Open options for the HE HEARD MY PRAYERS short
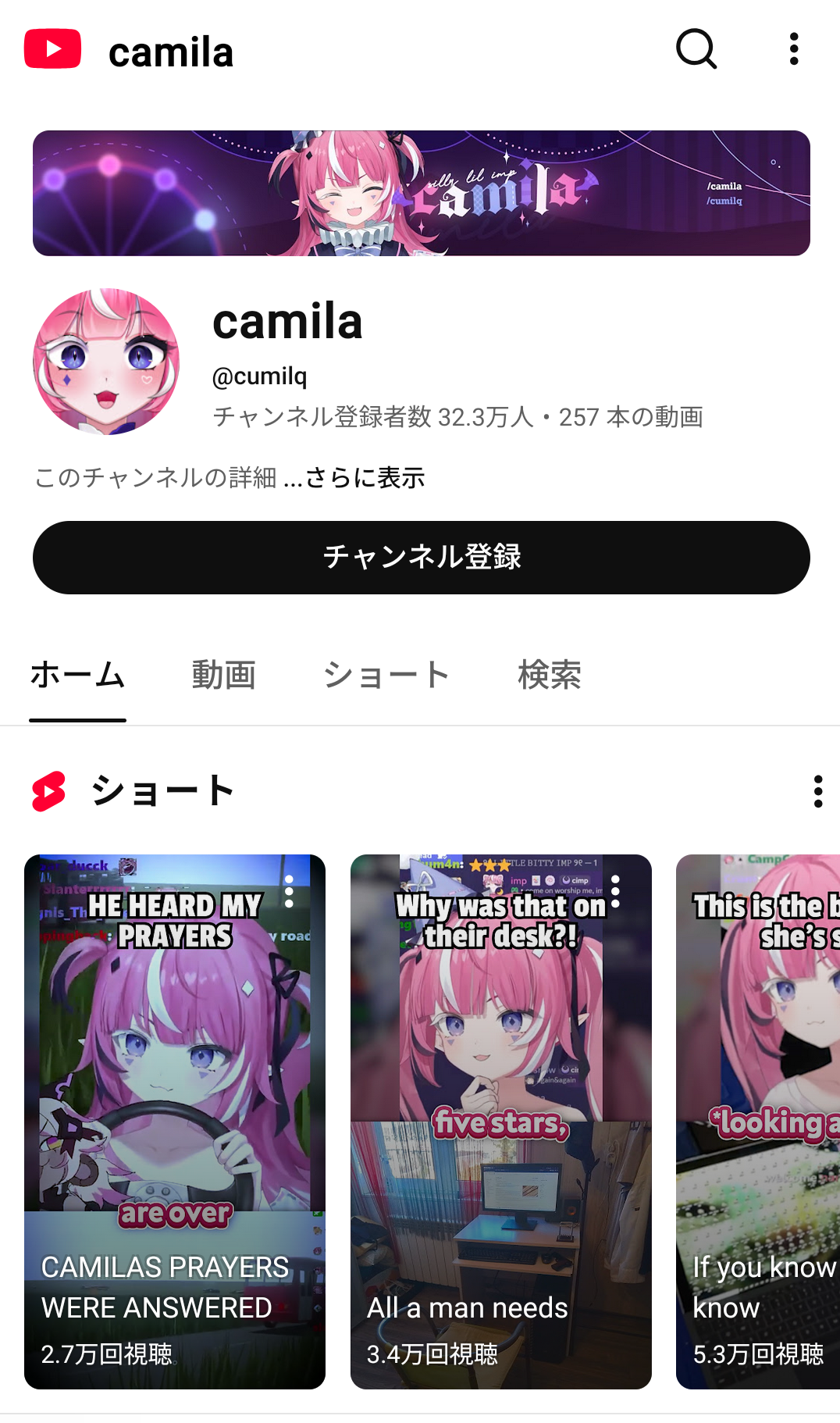The height and width of the screenshot is (1423, 840). pos(290,892)
